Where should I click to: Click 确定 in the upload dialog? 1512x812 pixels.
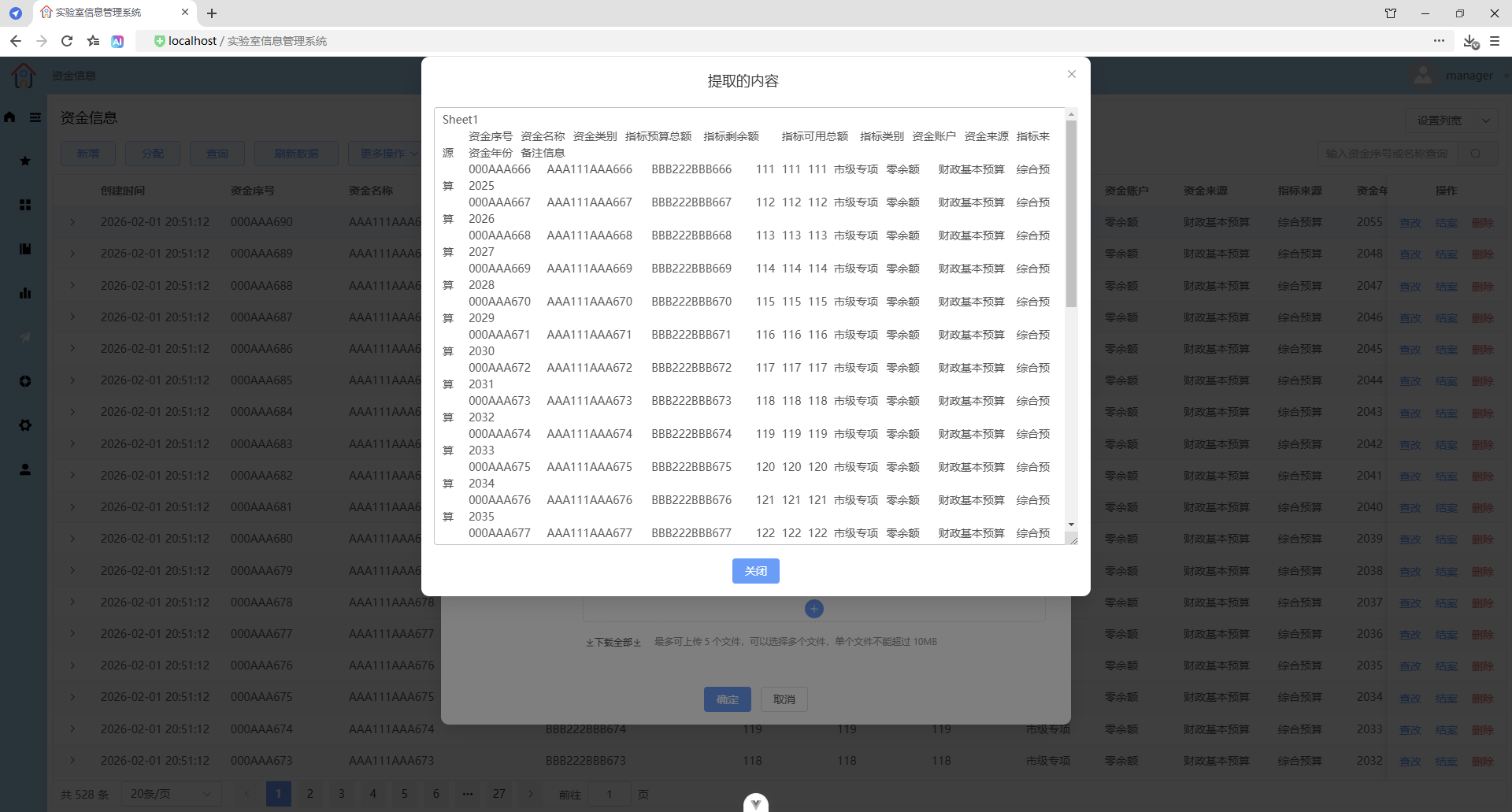point(728,699)
